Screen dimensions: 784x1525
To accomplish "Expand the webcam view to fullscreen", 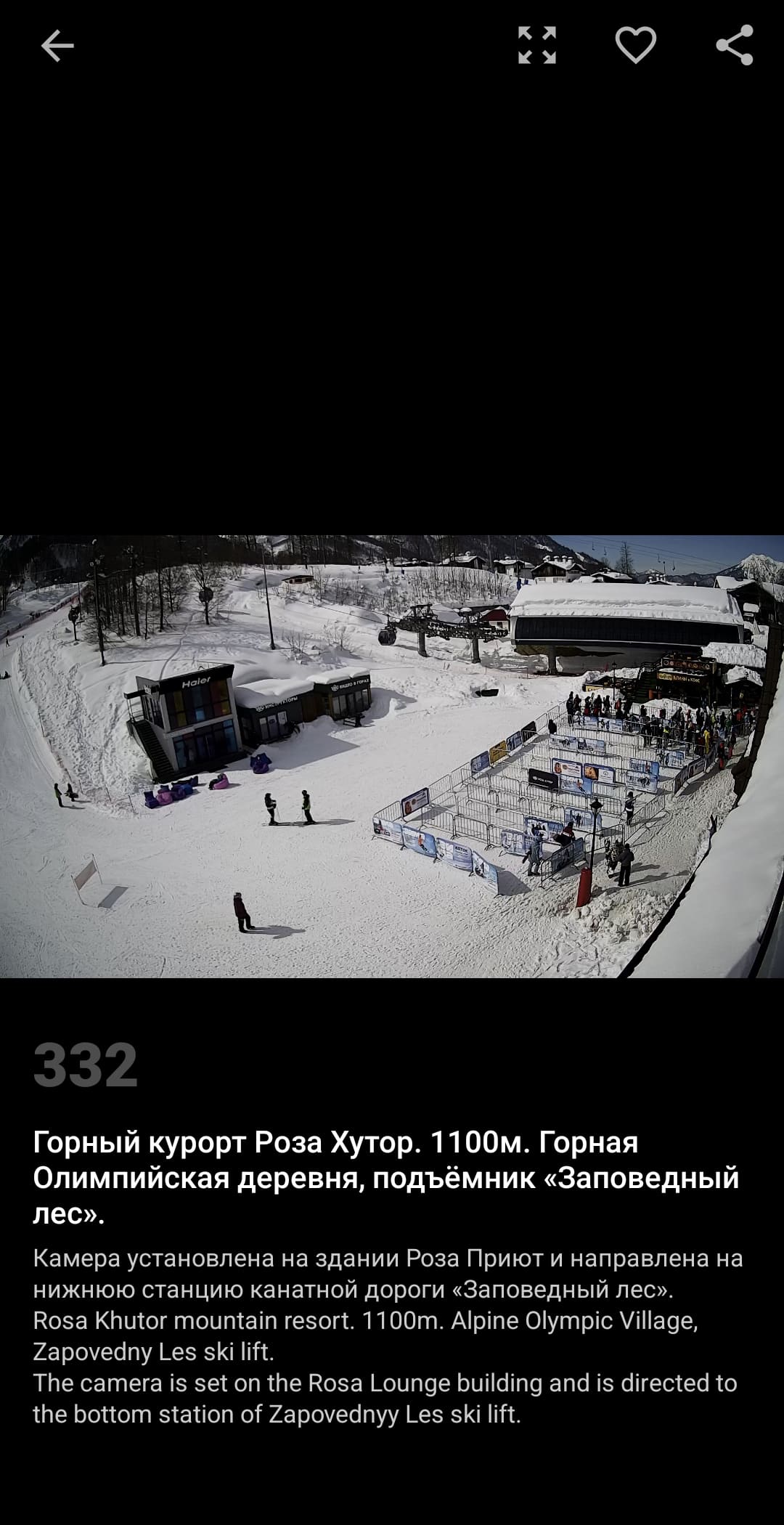I will [537, 46].
